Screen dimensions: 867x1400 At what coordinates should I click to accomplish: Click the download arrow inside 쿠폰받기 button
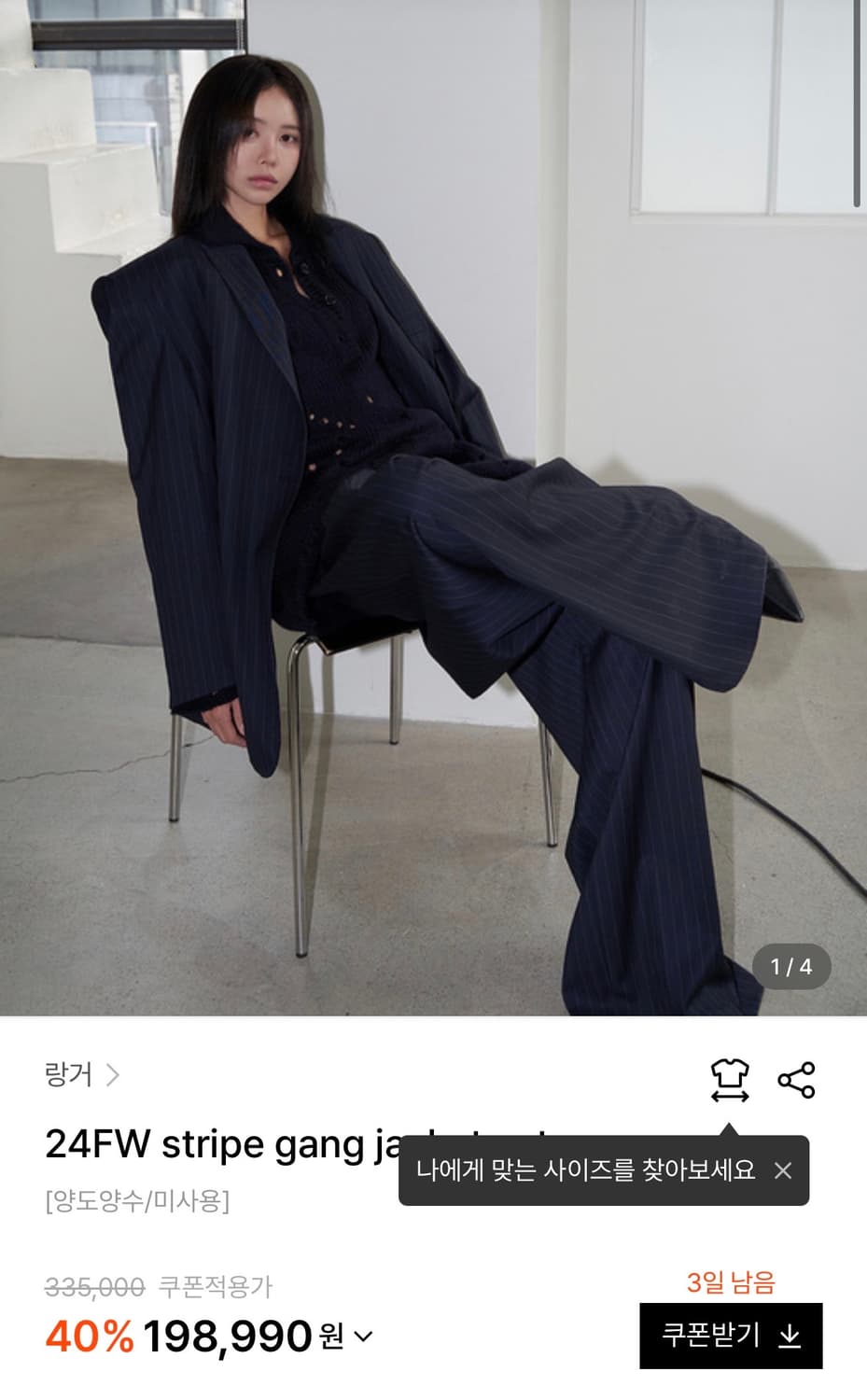(789, 1334)
